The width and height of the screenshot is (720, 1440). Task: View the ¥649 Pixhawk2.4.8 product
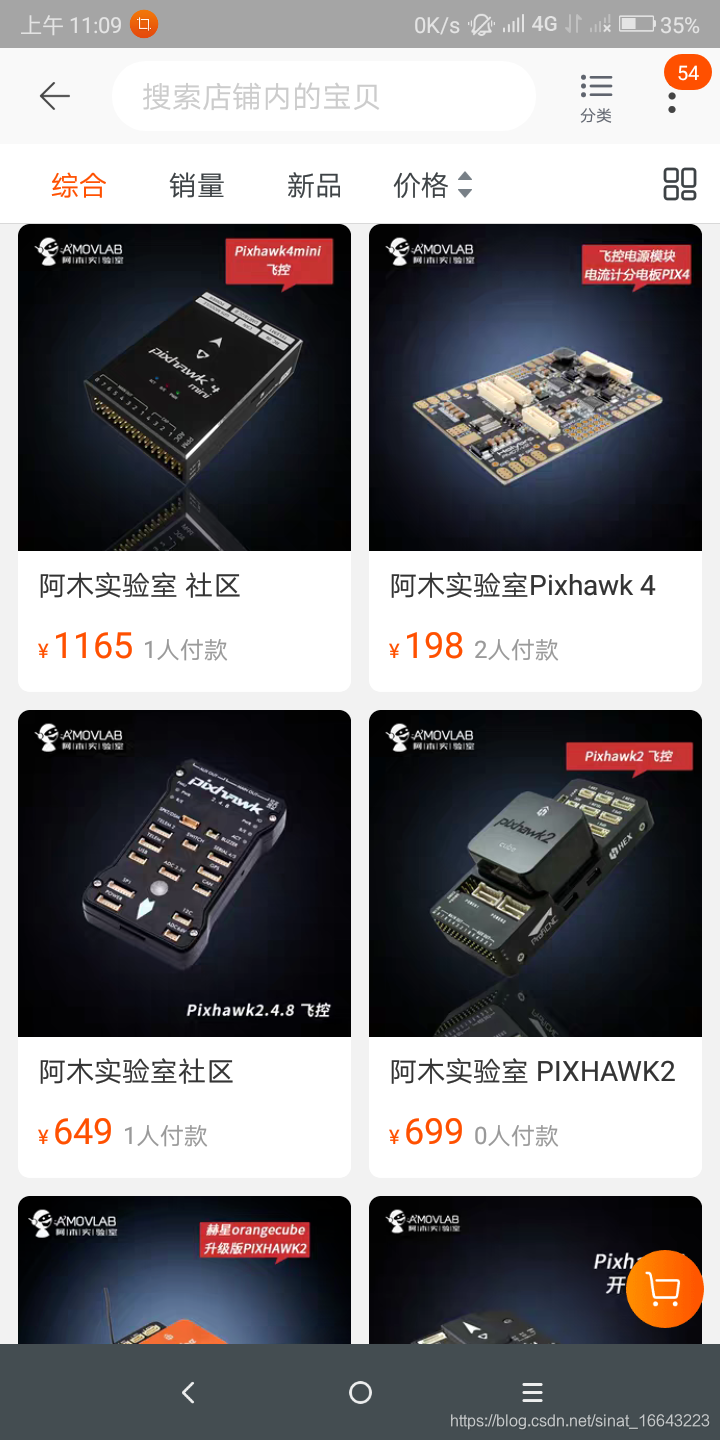click(184, 944)
